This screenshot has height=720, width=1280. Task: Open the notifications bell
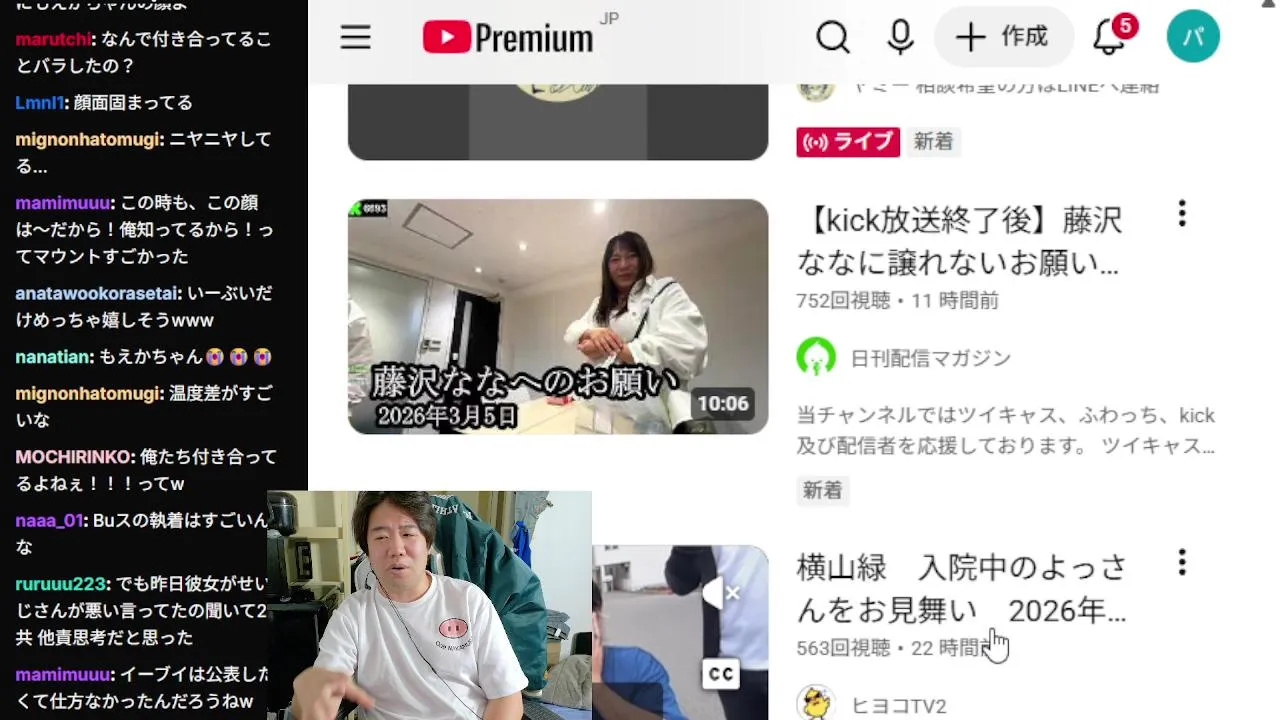click(x=1110, y=38)
